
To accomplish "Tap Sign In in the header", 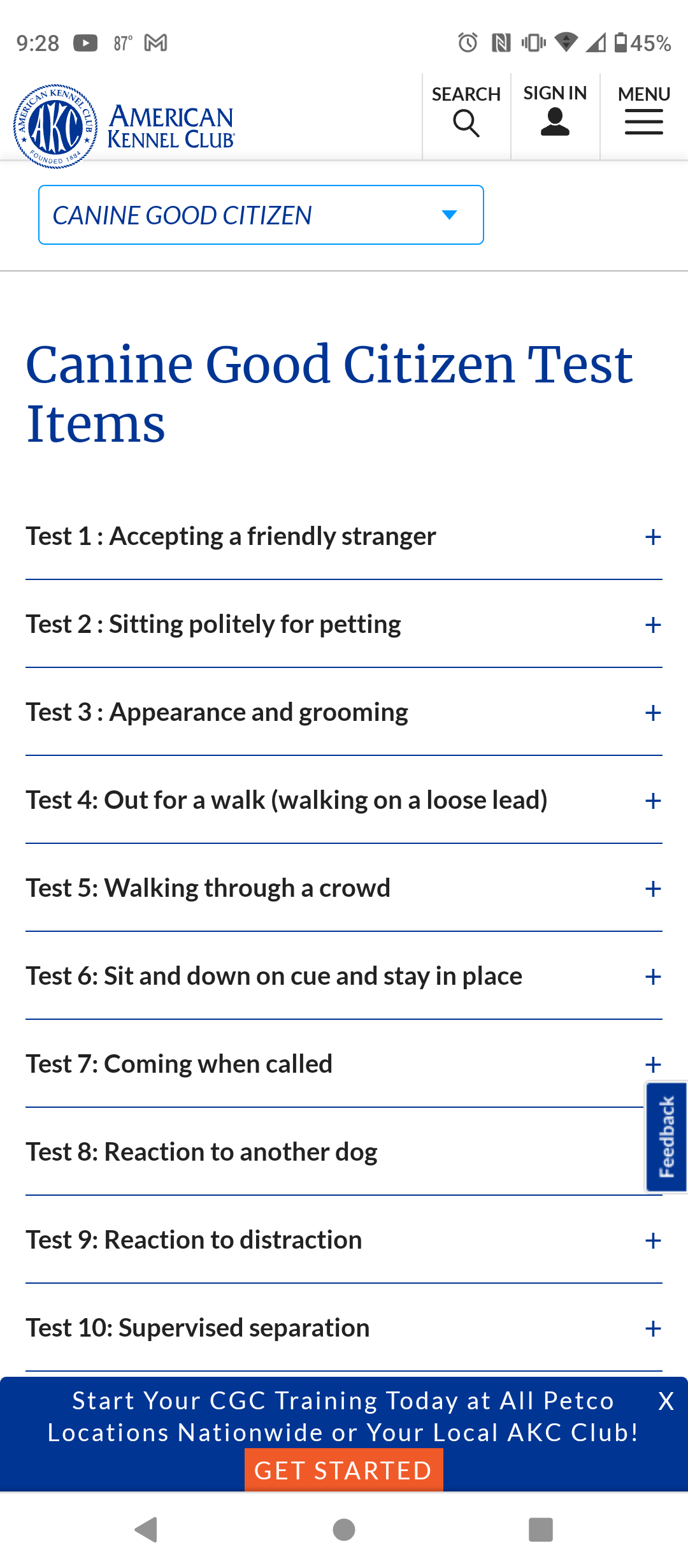I will [555, 111].
